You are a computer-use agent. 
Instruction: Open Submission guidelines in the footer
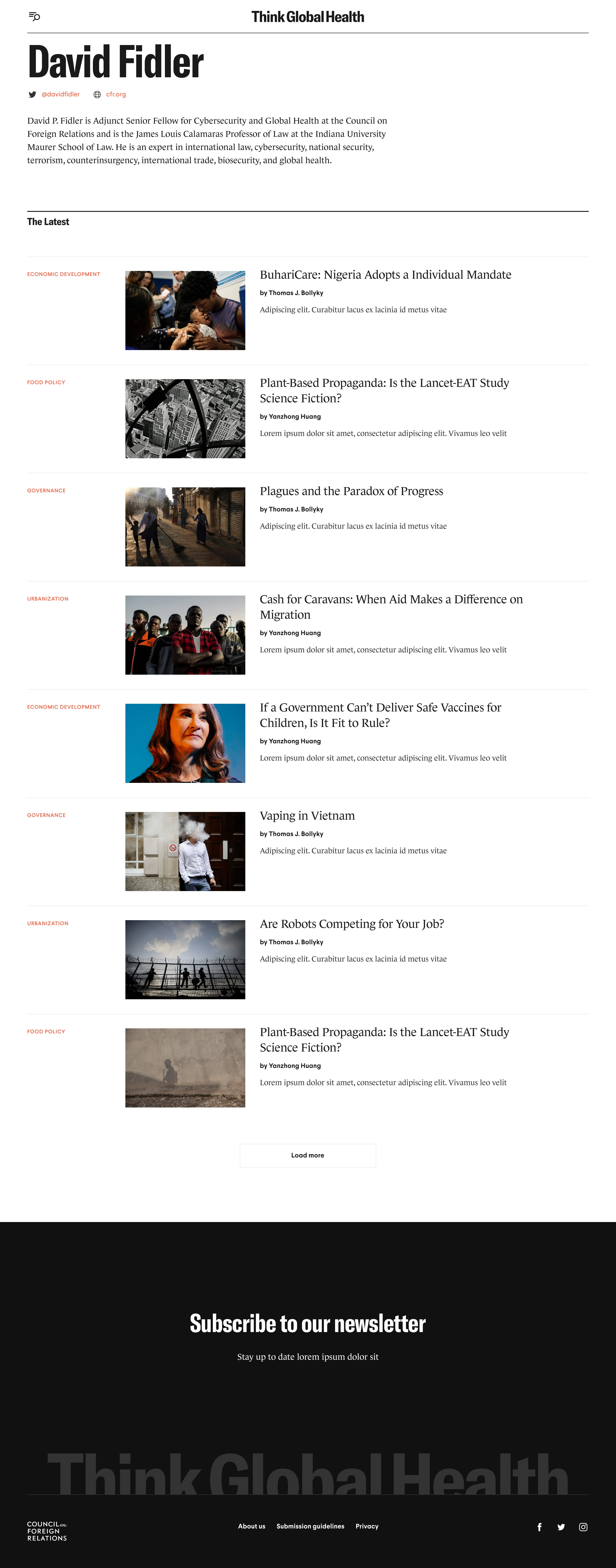(x=310, y=1526)
